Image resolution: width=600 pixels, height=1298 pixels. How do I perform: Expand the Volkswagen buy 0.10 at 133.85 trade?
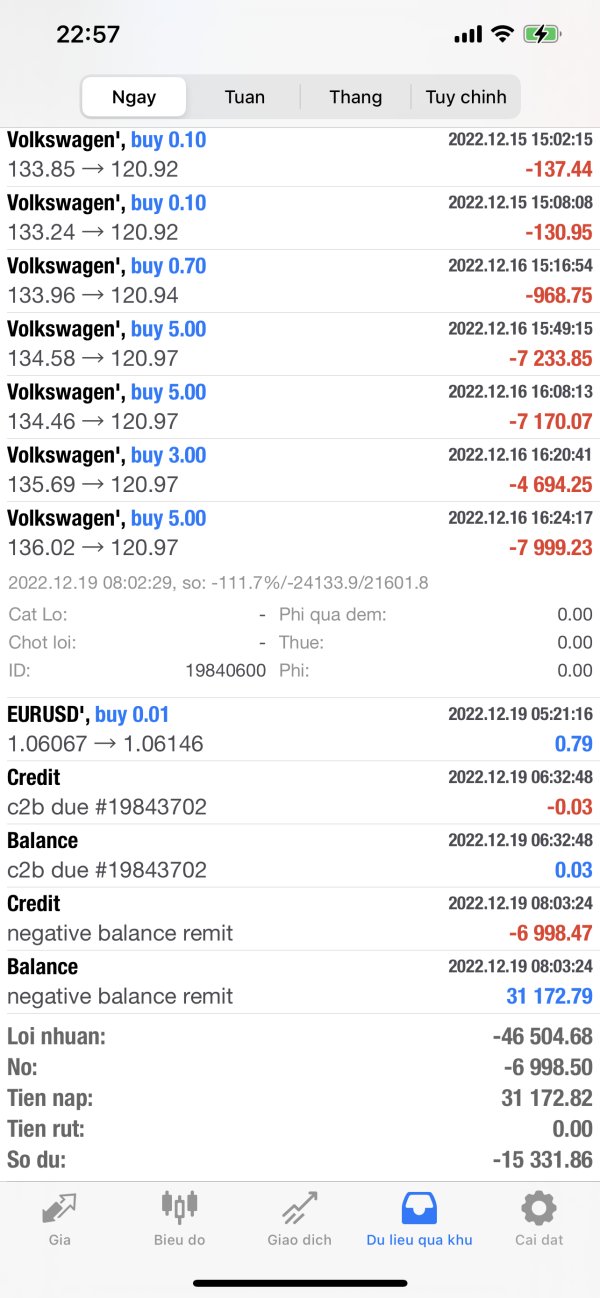300,155
